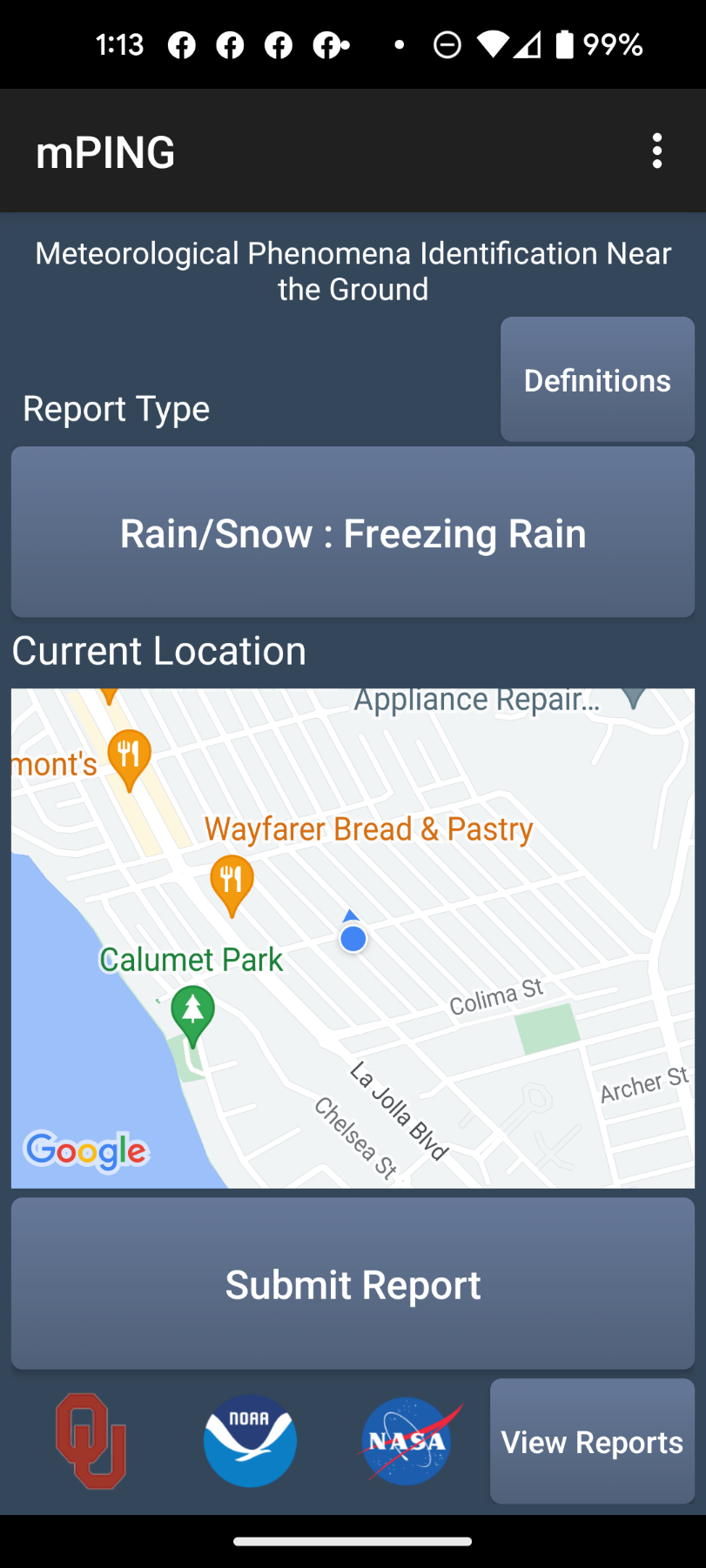Change the Rain/Snow : Freezing Rain report type
The width and height of the screenshot is (706, 1568).
(x=353, y=533)
